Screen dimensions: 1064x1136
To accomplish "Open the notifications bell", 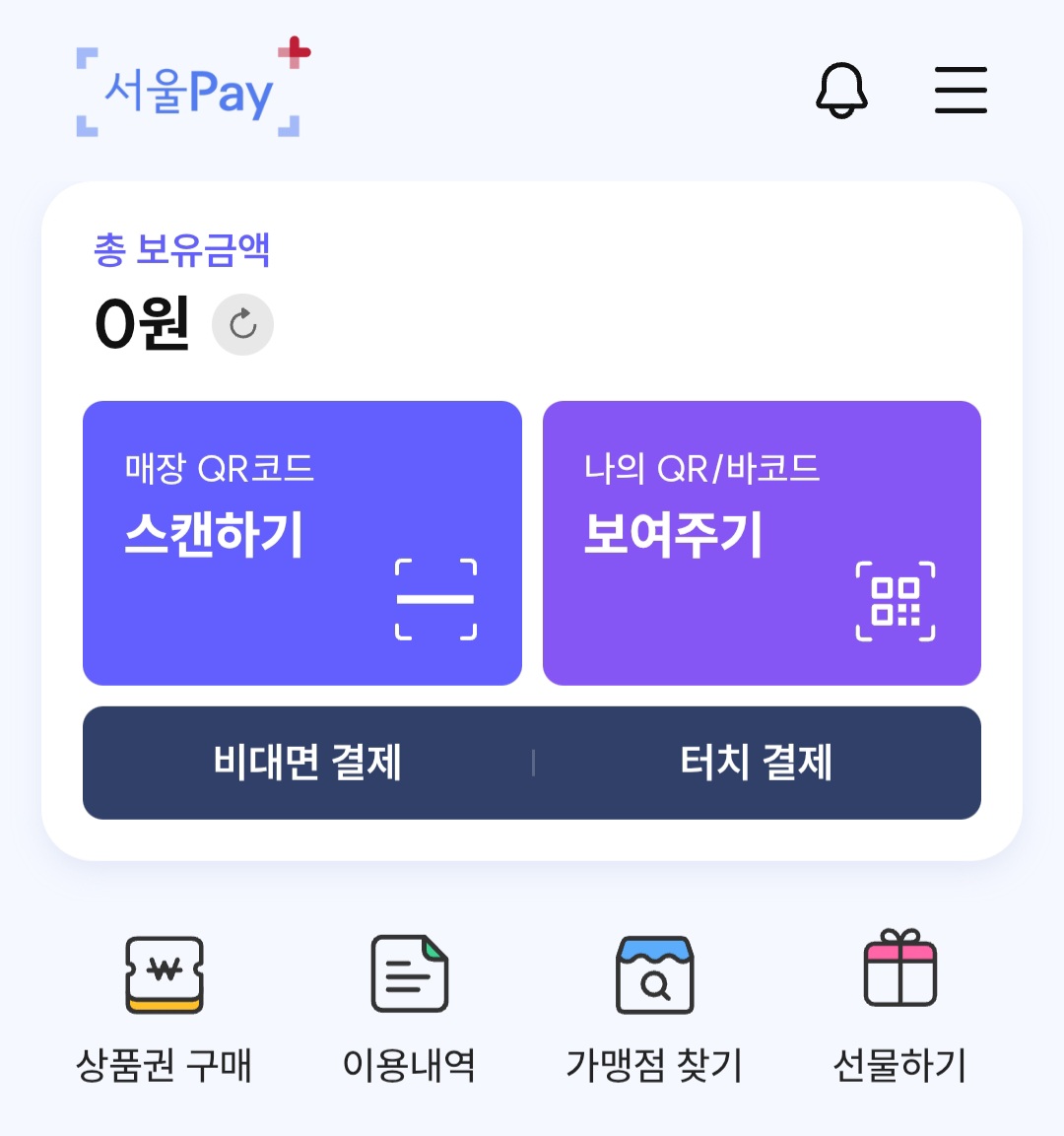I will 842,92.
